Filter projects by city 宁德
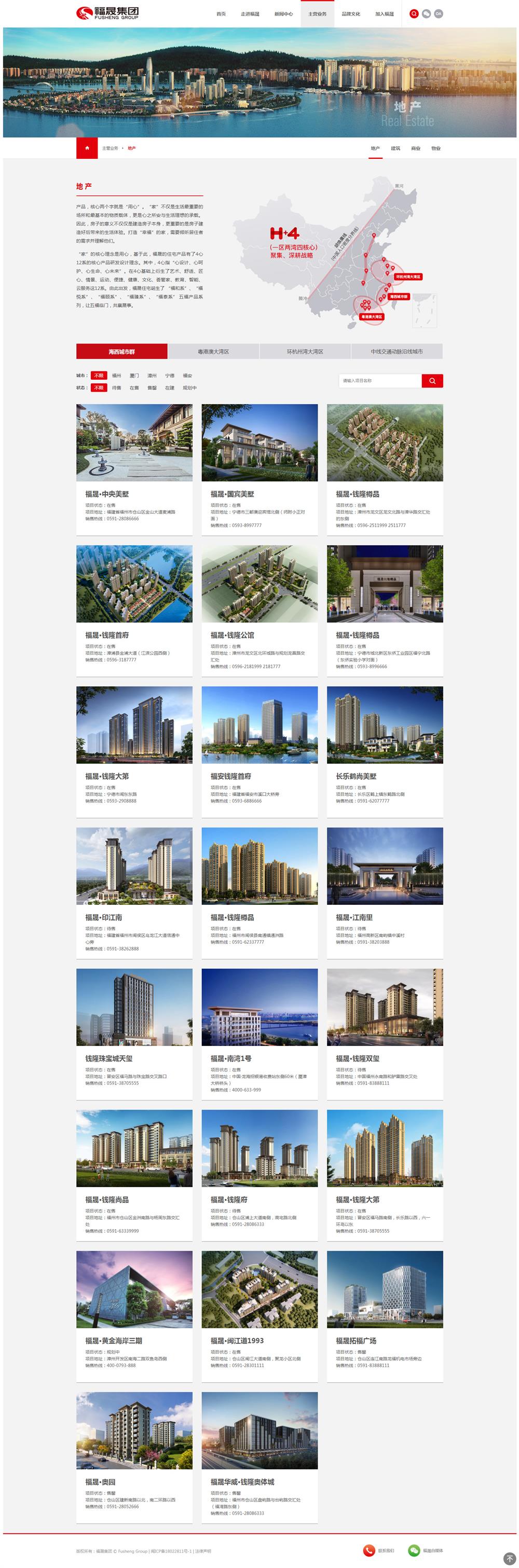This screenshot has width=519, height=1568. pyautogui.click(x=169, y=376)
